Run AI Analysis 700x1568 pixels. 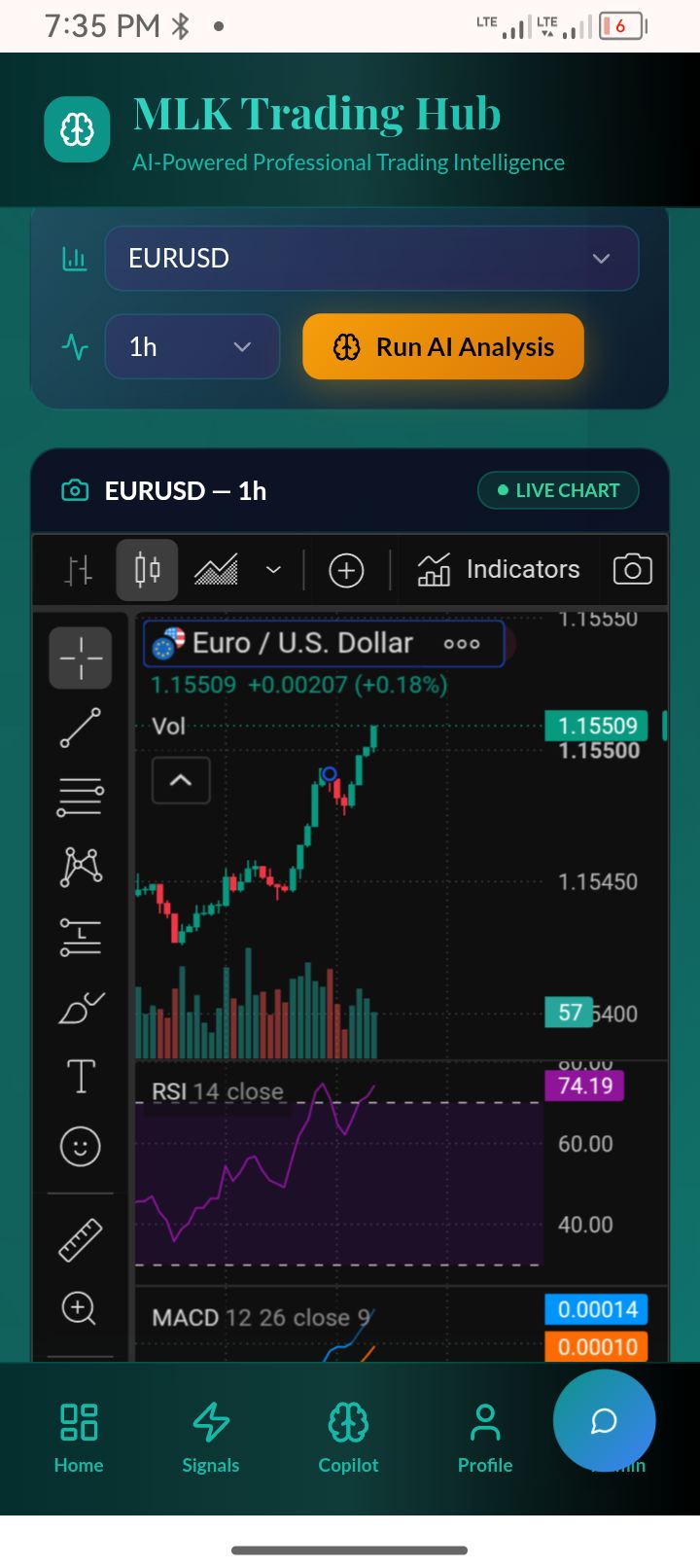(443, 346)
